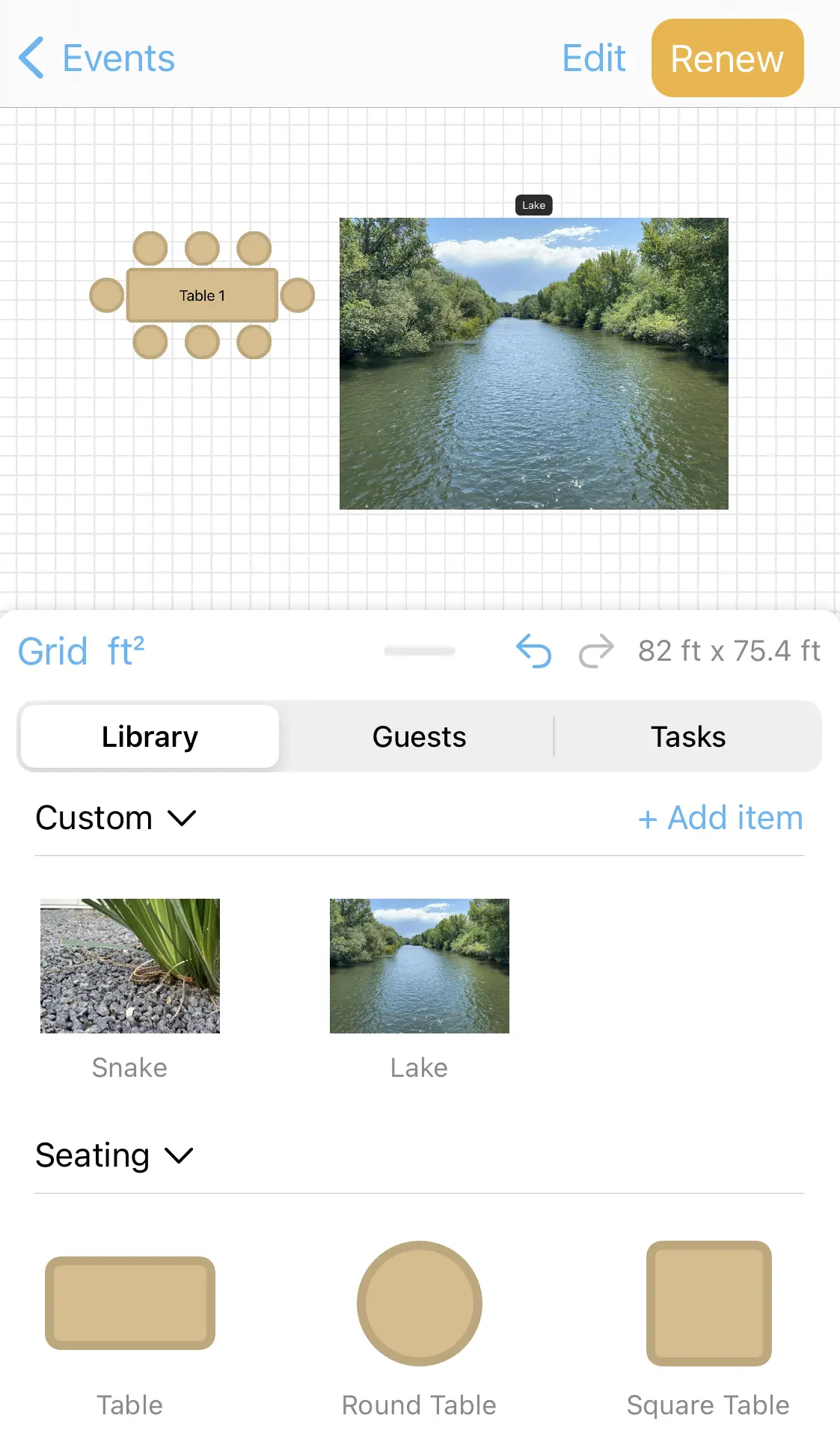Open the Custom category chevron
Viewport: 840px width, 1451px height.
(182, 818)
